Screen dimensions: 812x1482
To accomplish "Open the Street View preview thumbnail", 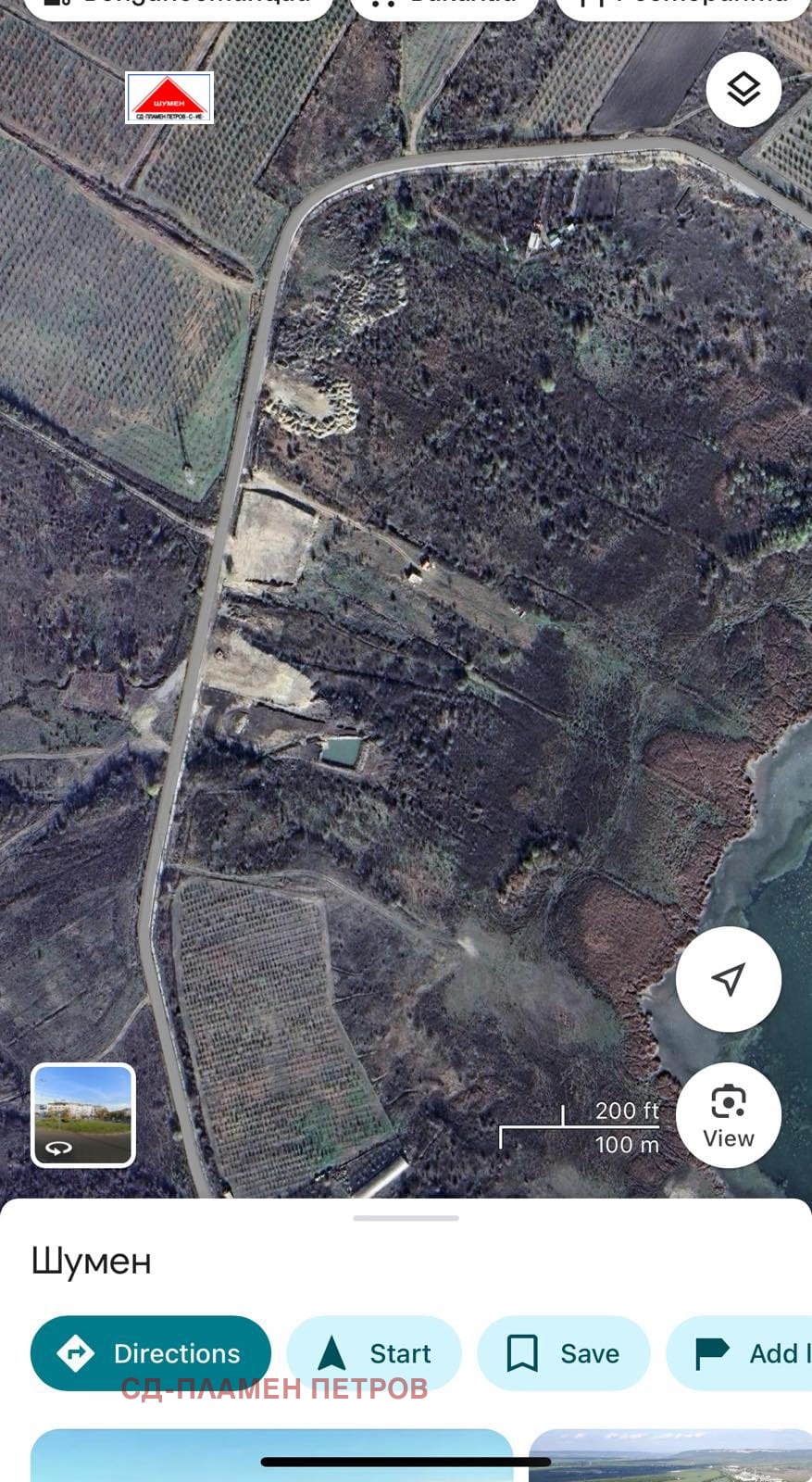I will click(83, 1114).
